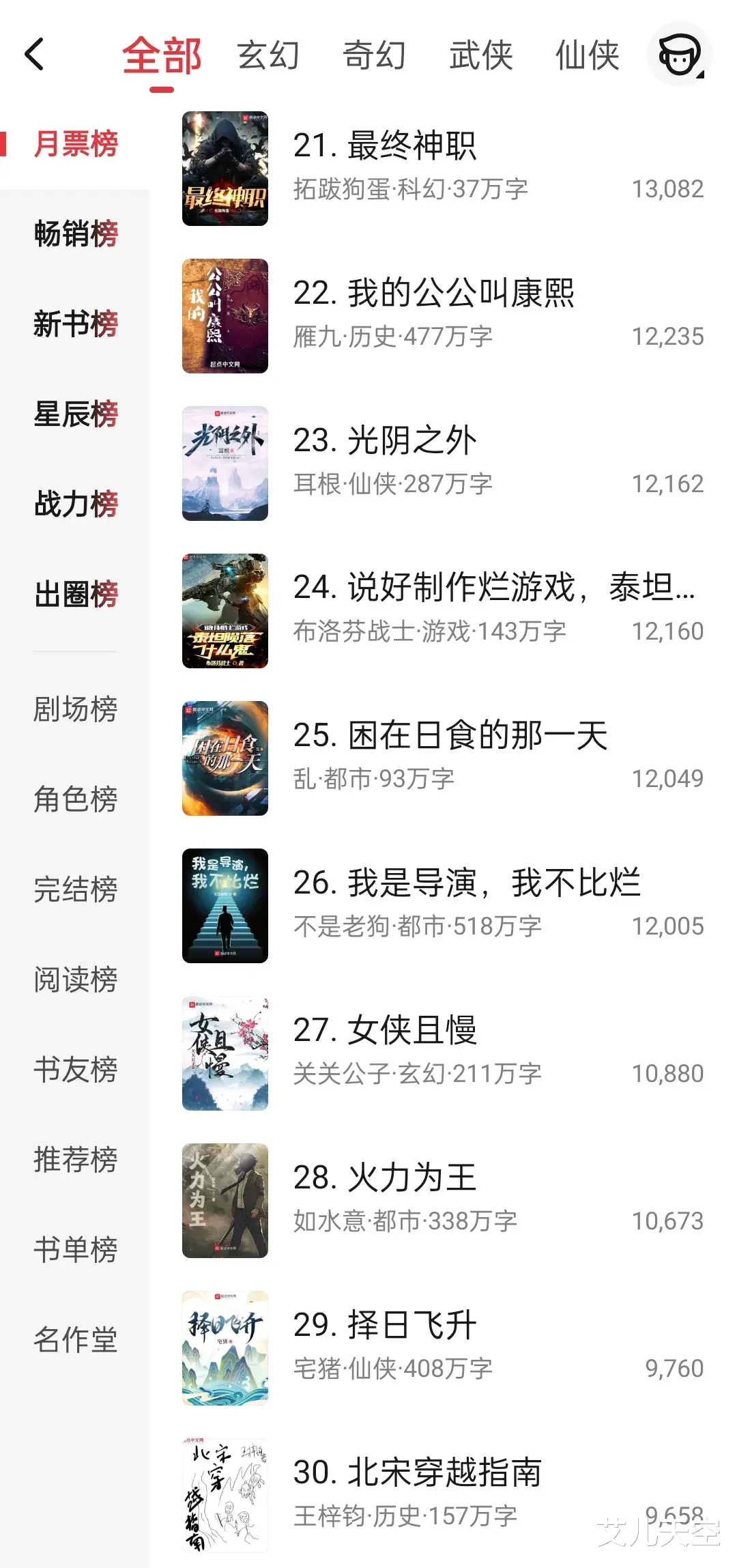Go back using the arrow icon
The height and width of the screenshot is (1568, 737).
pyautogui.click(x=35, y=55)
